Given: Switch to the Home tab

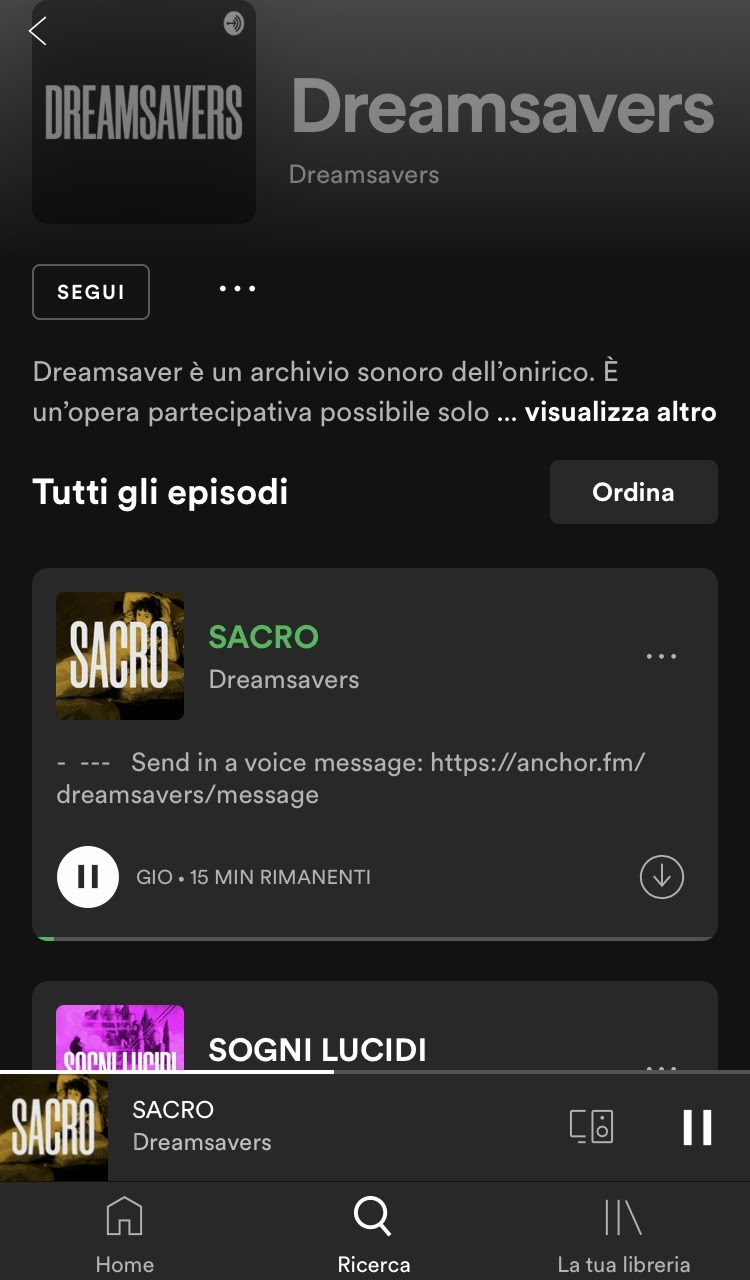Looking at the screenshot, I should pos(125,1234).
